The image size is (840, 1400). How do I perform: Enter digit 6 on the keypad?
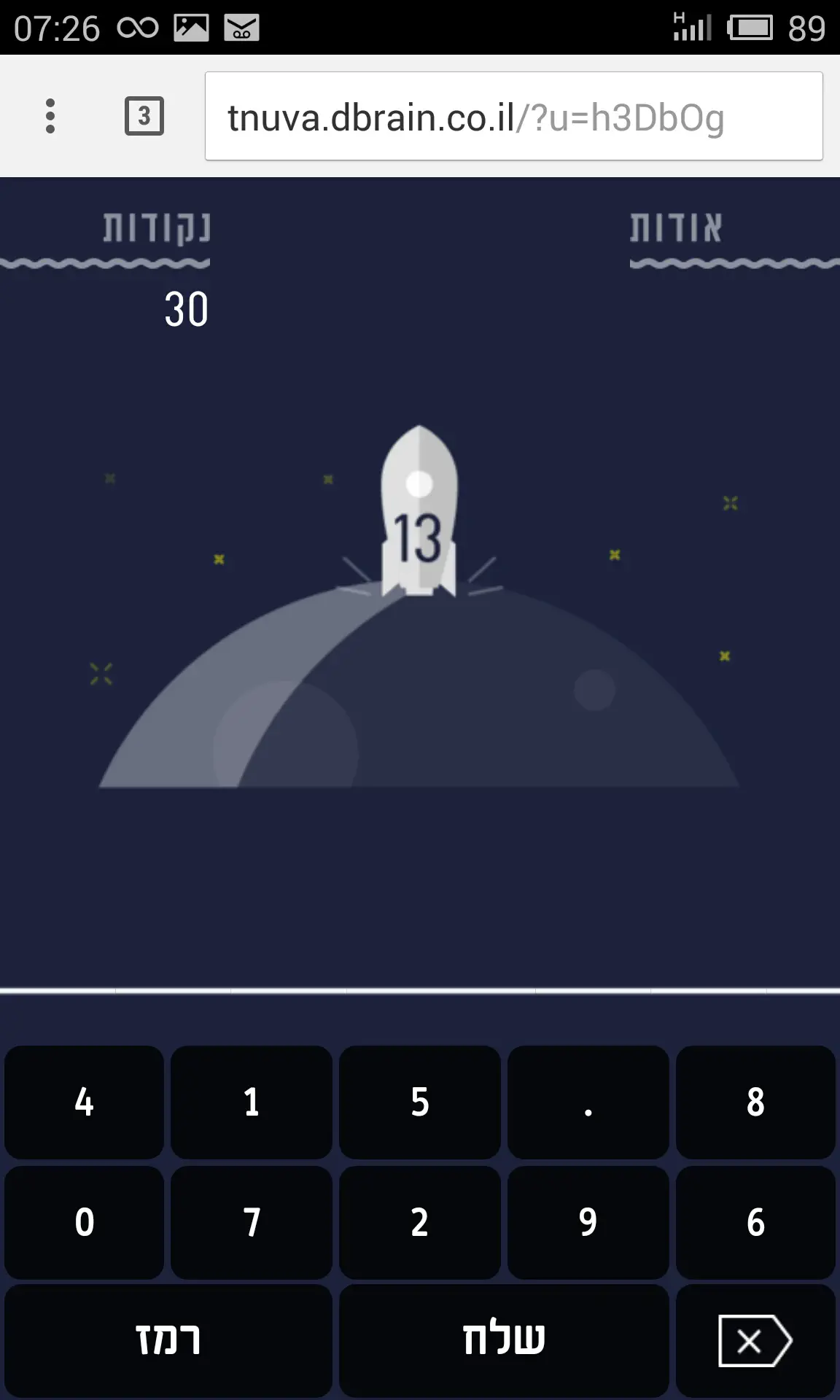click(755, 1222)
